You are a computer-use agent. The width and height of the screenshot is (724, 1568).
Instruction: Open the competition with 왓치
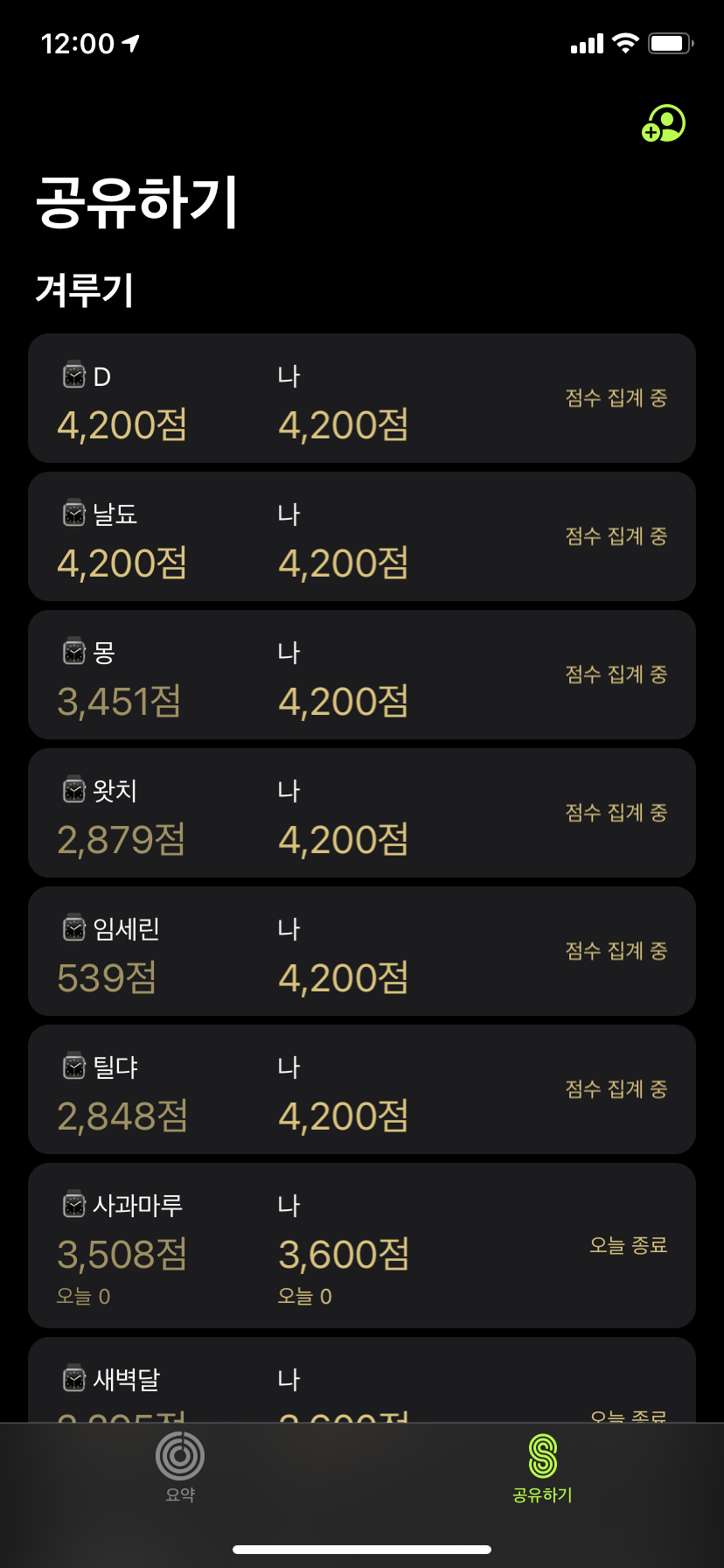[362, 813]
